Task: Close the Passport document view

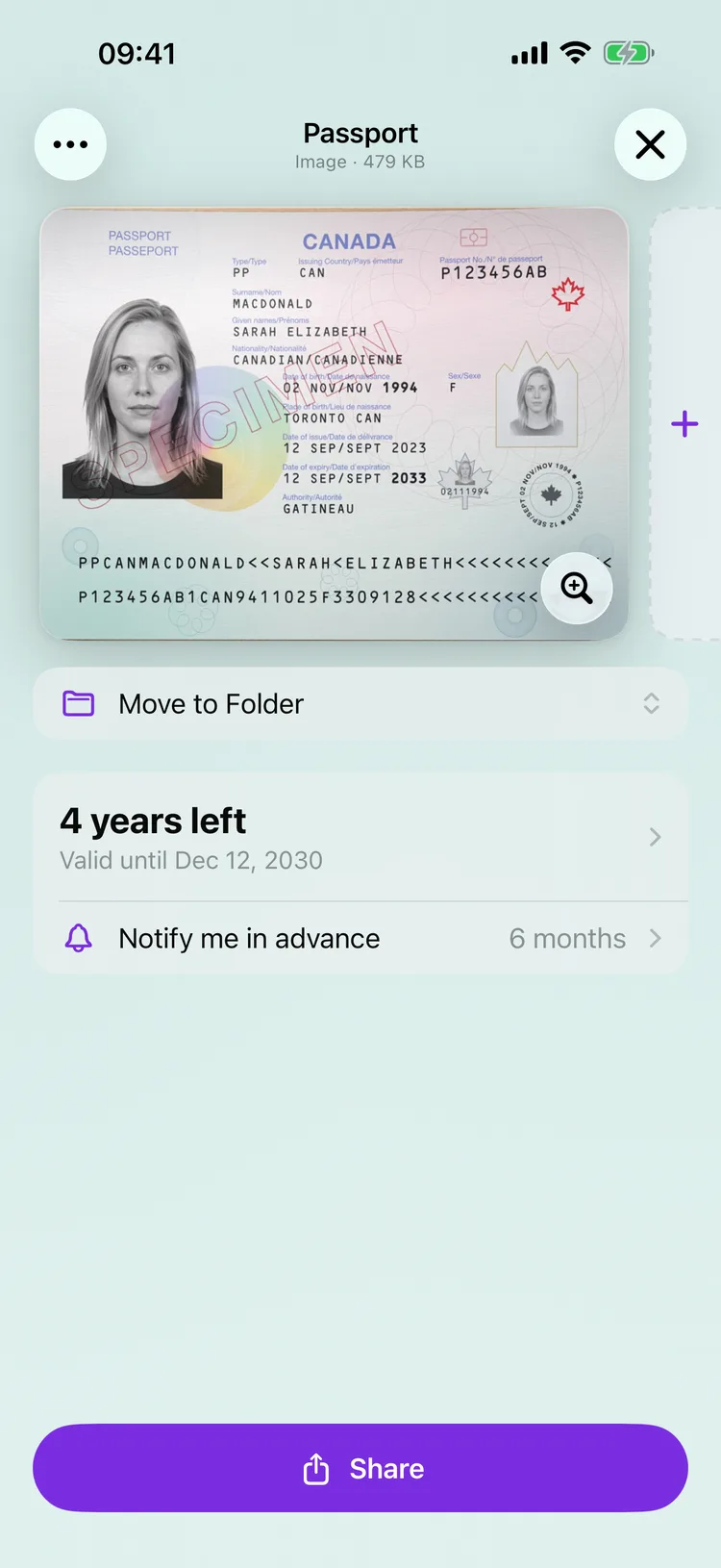Action: pos(651,144)
